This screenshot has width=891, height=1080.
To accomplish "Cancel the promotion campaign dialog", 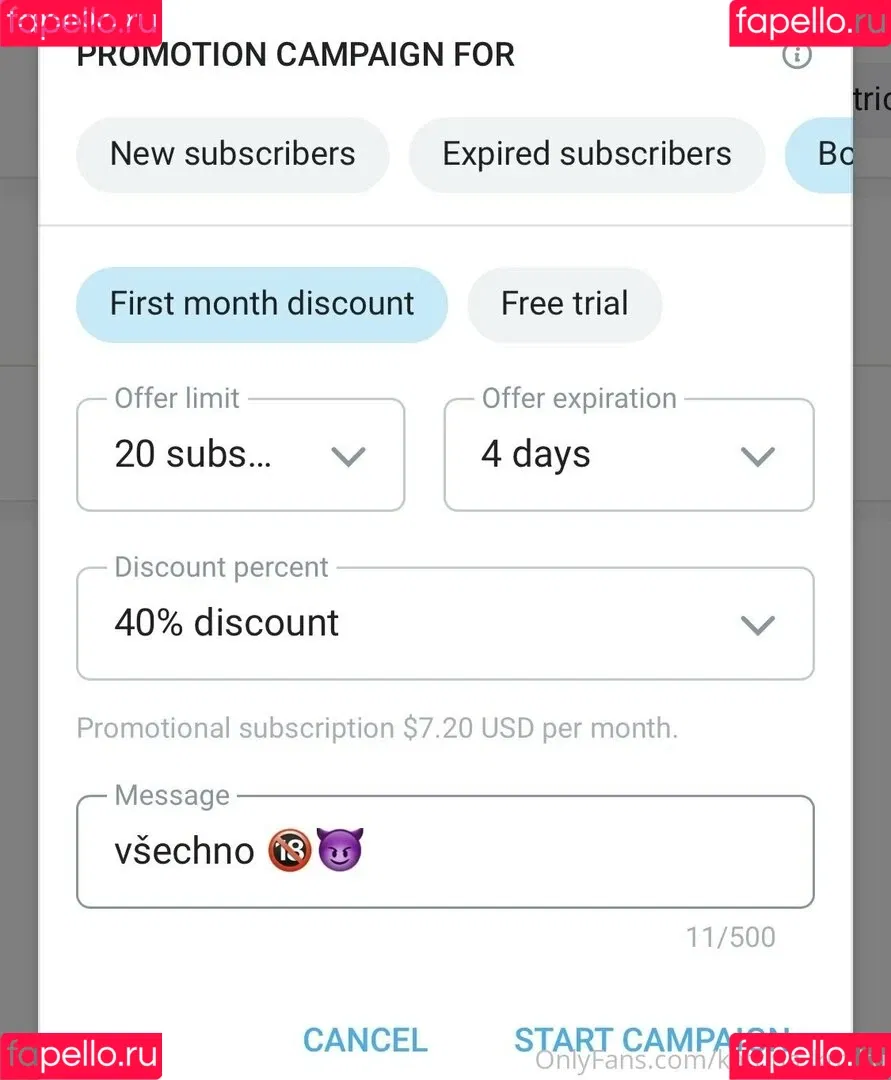I will [365, 1040].
